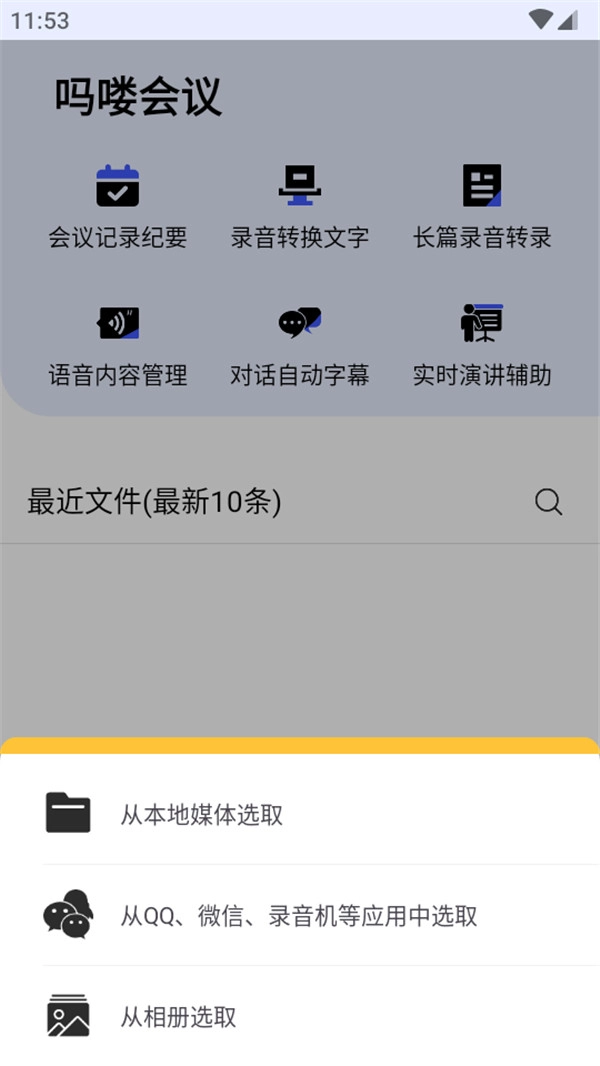
Task: Open 录音转换文字 feature
Action: point(300,208)
